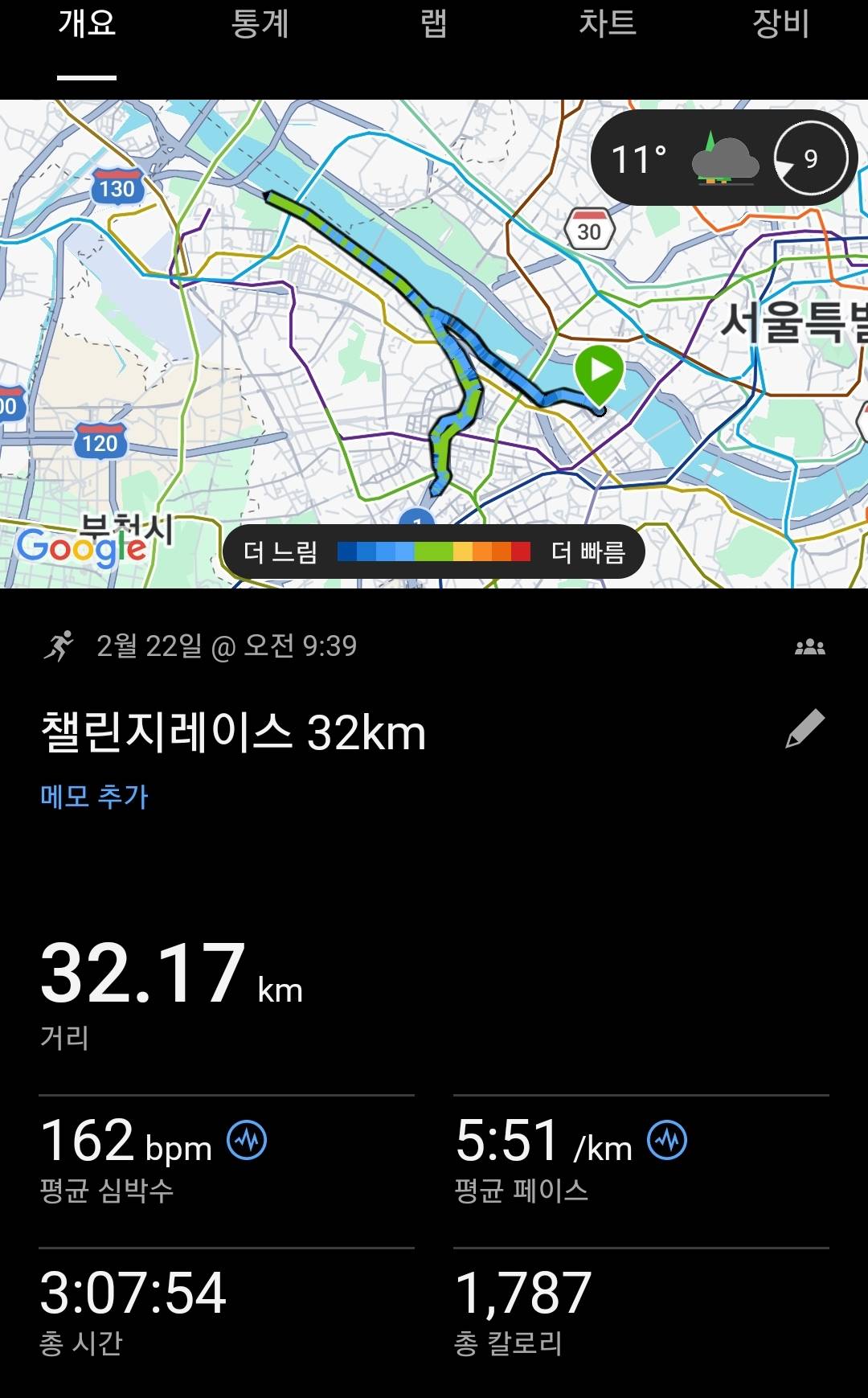This screenshot has height=1398, width=868.
Task: Tap the Google logo on the map
Action: point(80,547)
